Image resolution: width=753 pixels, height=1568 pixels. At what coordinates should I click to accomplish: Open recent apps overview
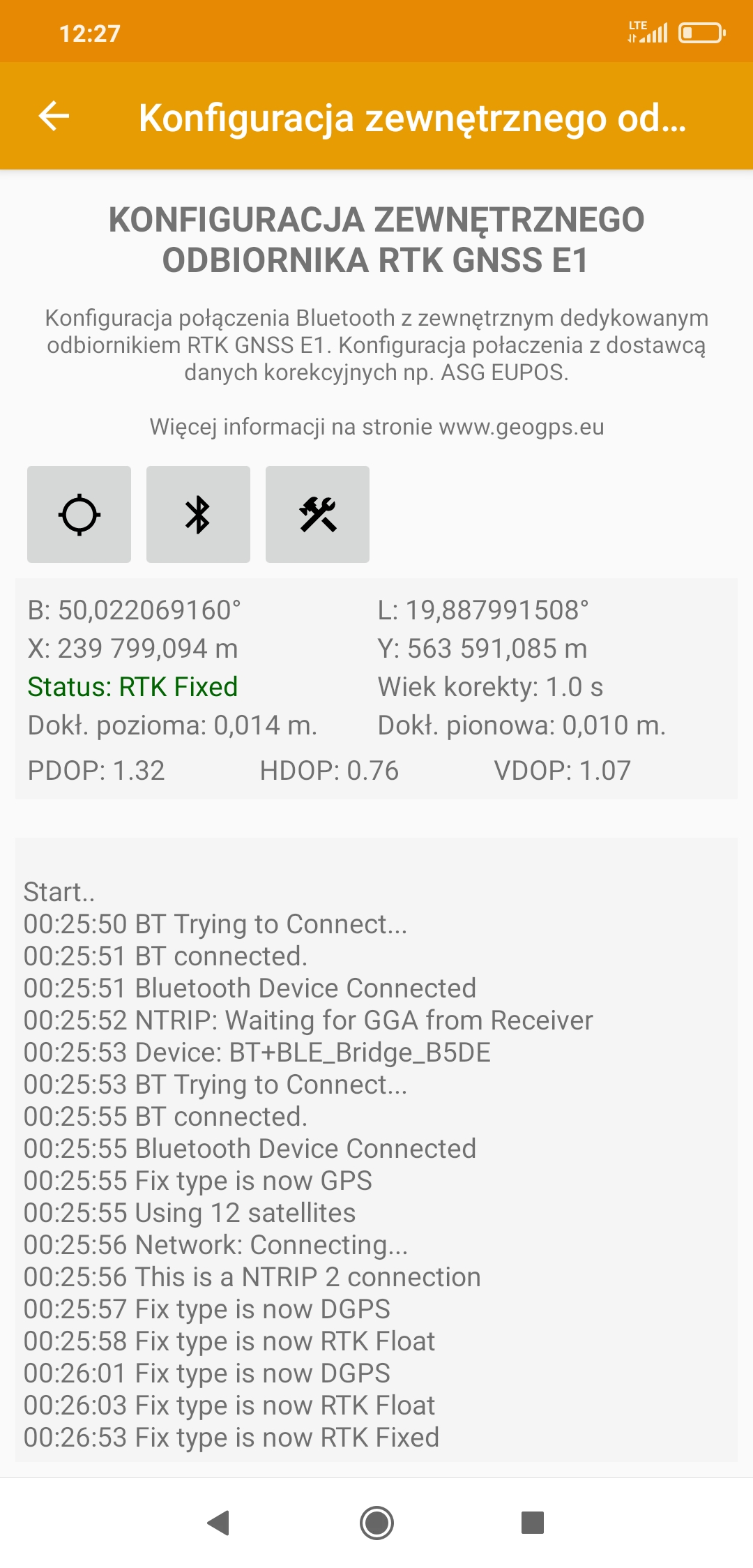click(533, 1523)
